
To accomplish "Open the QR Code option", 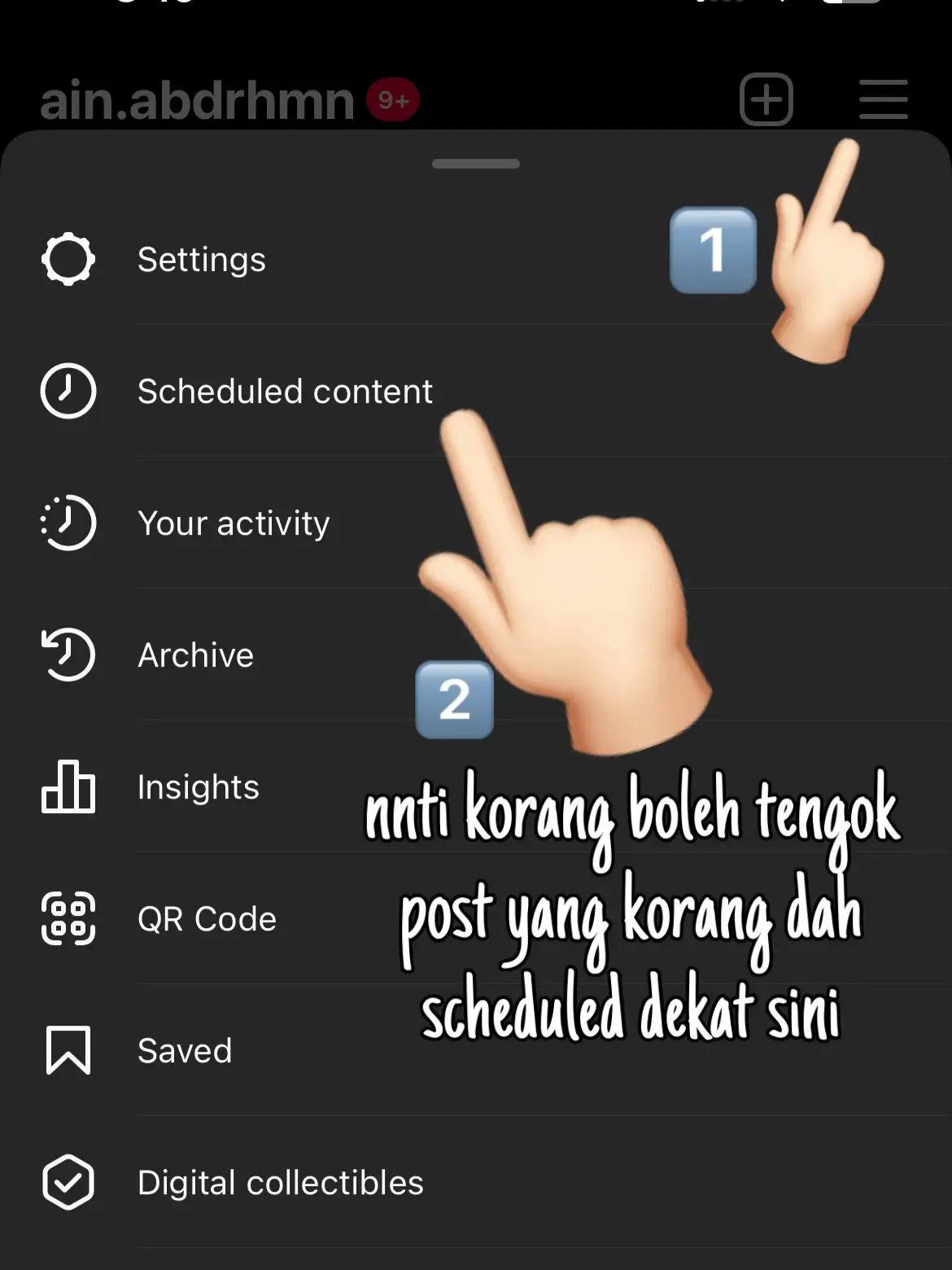I will 207,919.
